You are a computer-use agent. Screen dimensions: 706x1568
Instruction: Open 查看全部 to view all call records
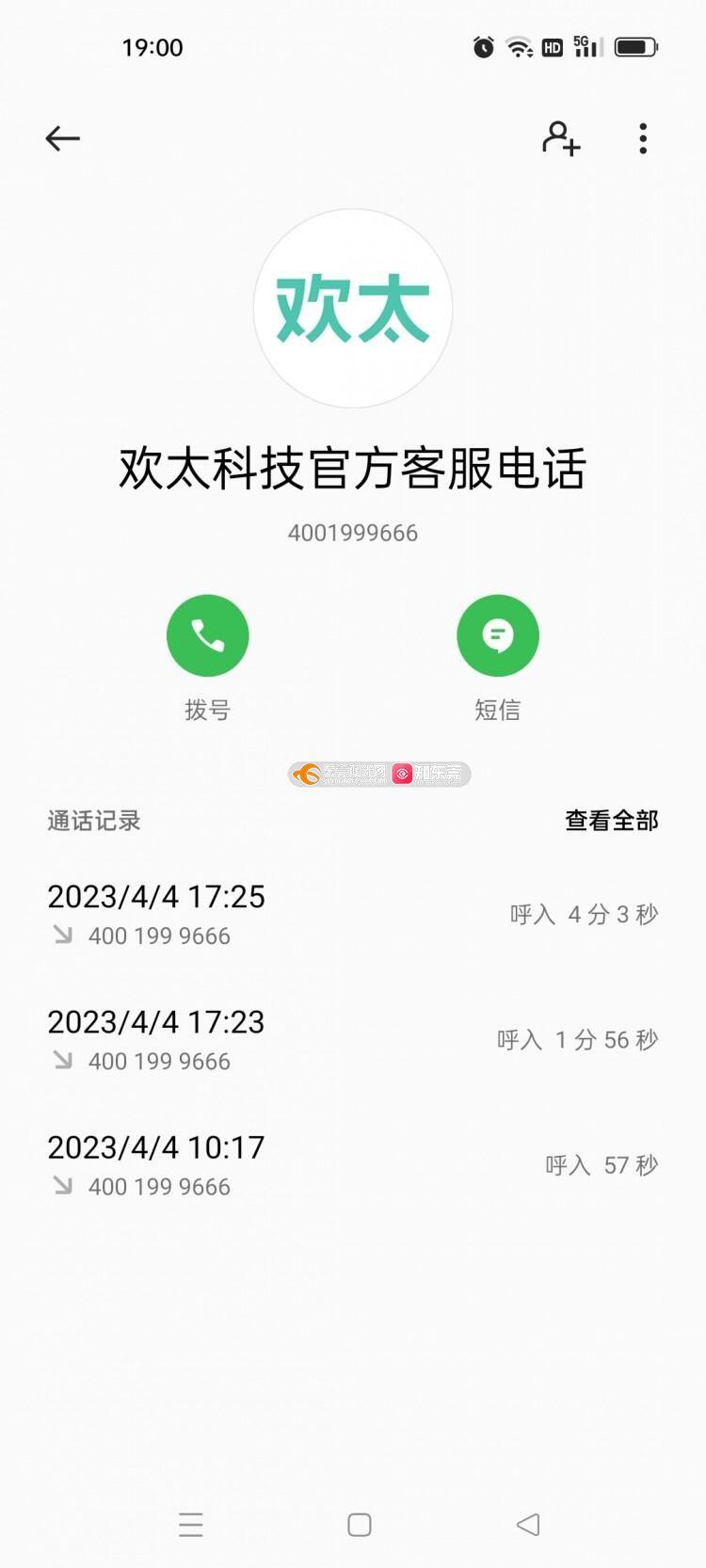click(611, 821)
